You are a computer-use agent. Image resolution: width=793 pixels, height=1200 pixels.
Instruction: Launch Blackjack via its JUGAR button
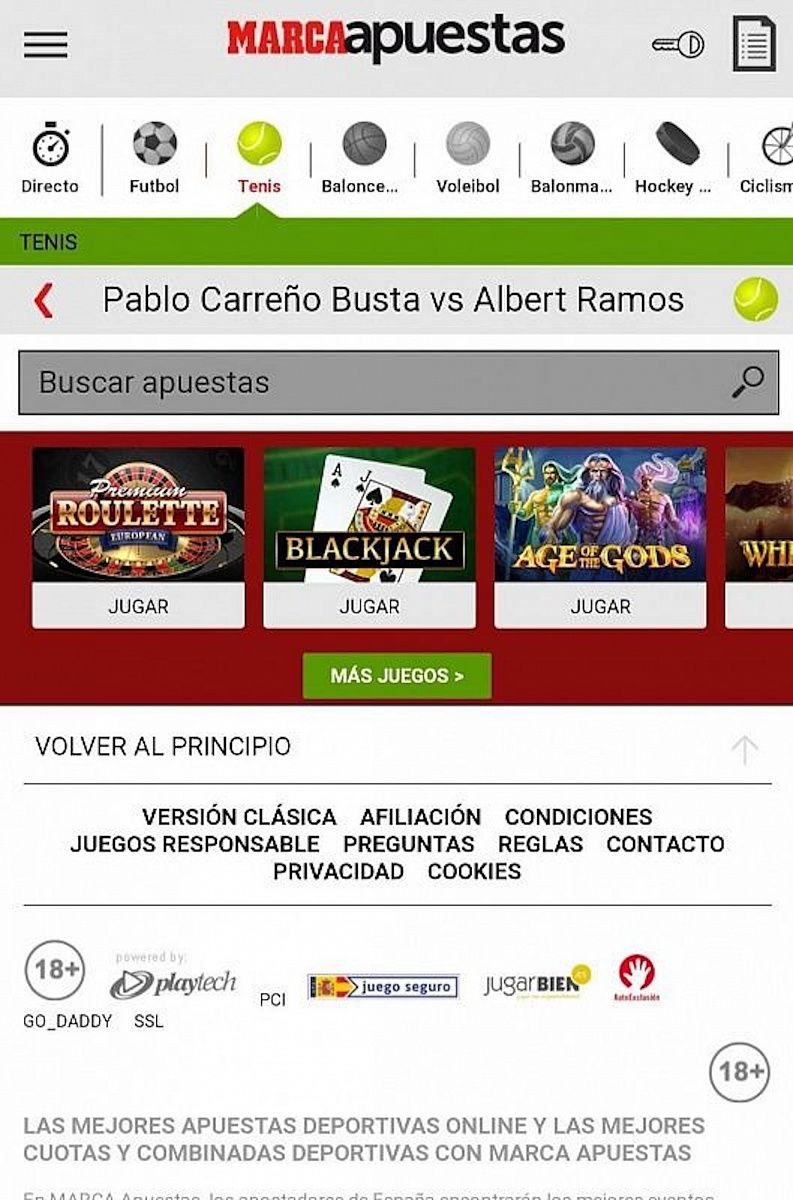click(x=369, y=606)
